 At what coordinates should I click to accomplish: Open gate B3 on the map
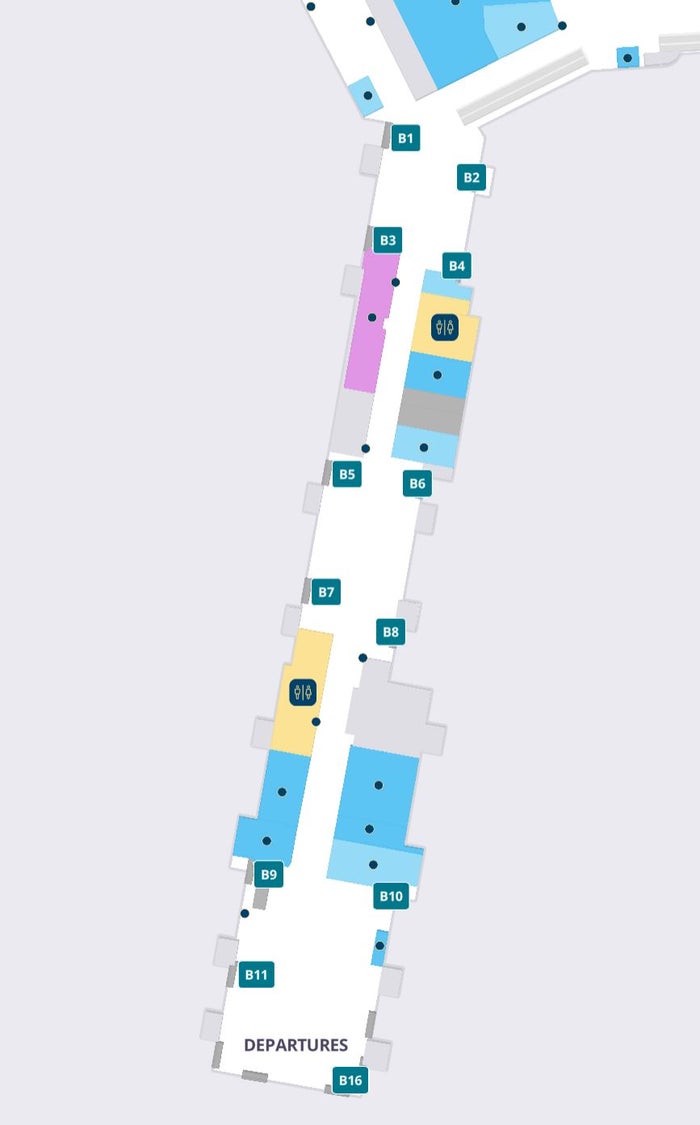[x=387, y=240]
